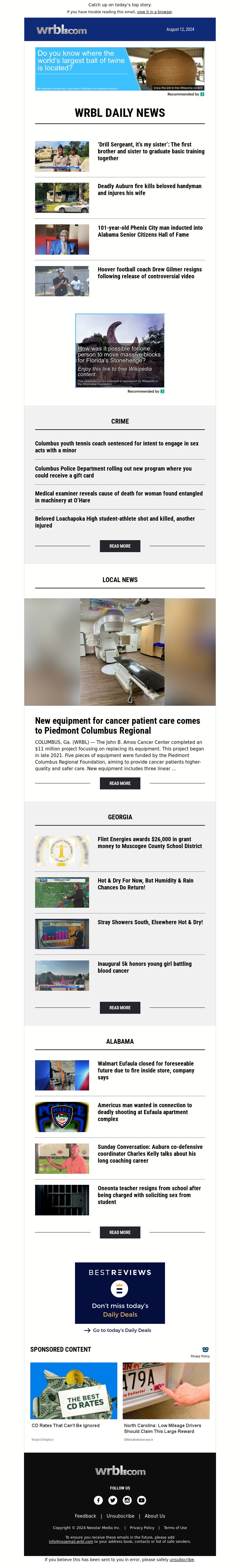Image resolution: width=240 pixels, height=1568 pixels.
Task: Read the O'Hare medical examiner story
Action: [119, 497]
